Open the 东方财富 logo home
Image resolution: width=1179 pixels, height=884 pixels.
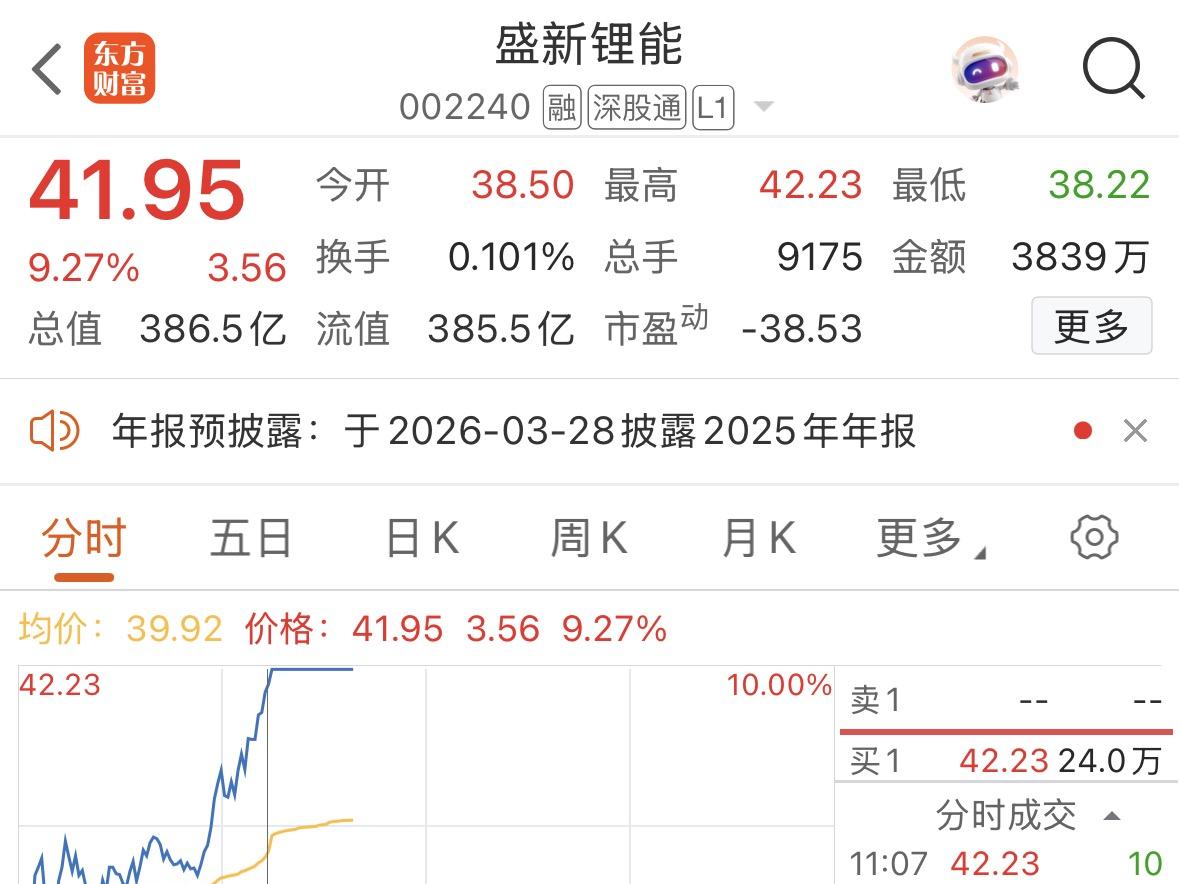pyautogui.click(x=120, y=69)
